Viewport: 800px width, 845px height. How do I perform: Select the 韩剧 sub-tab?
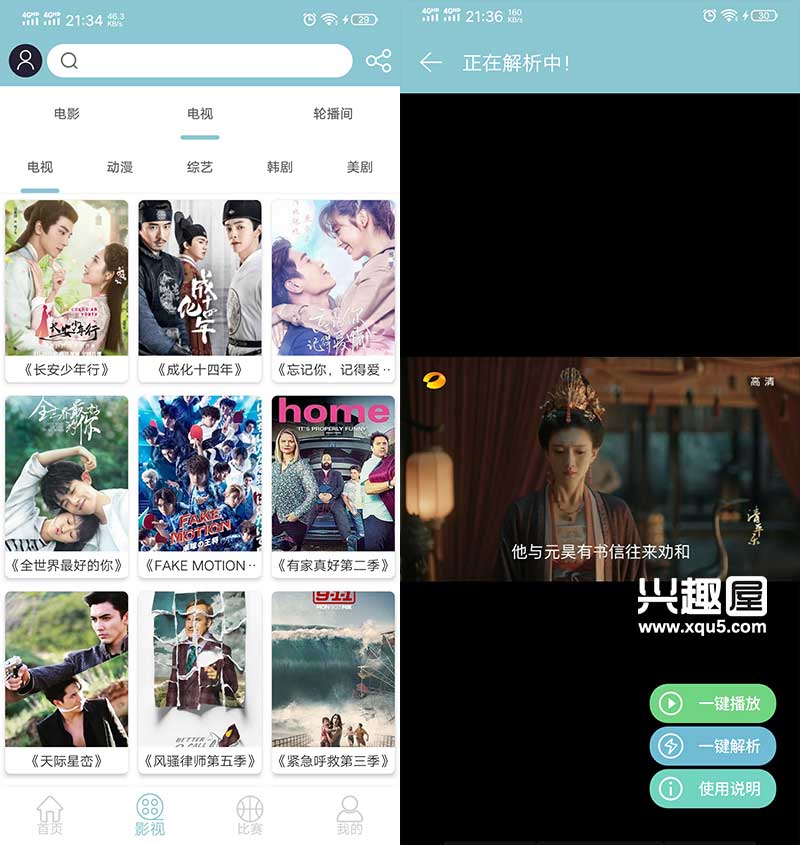coord(280,167)
